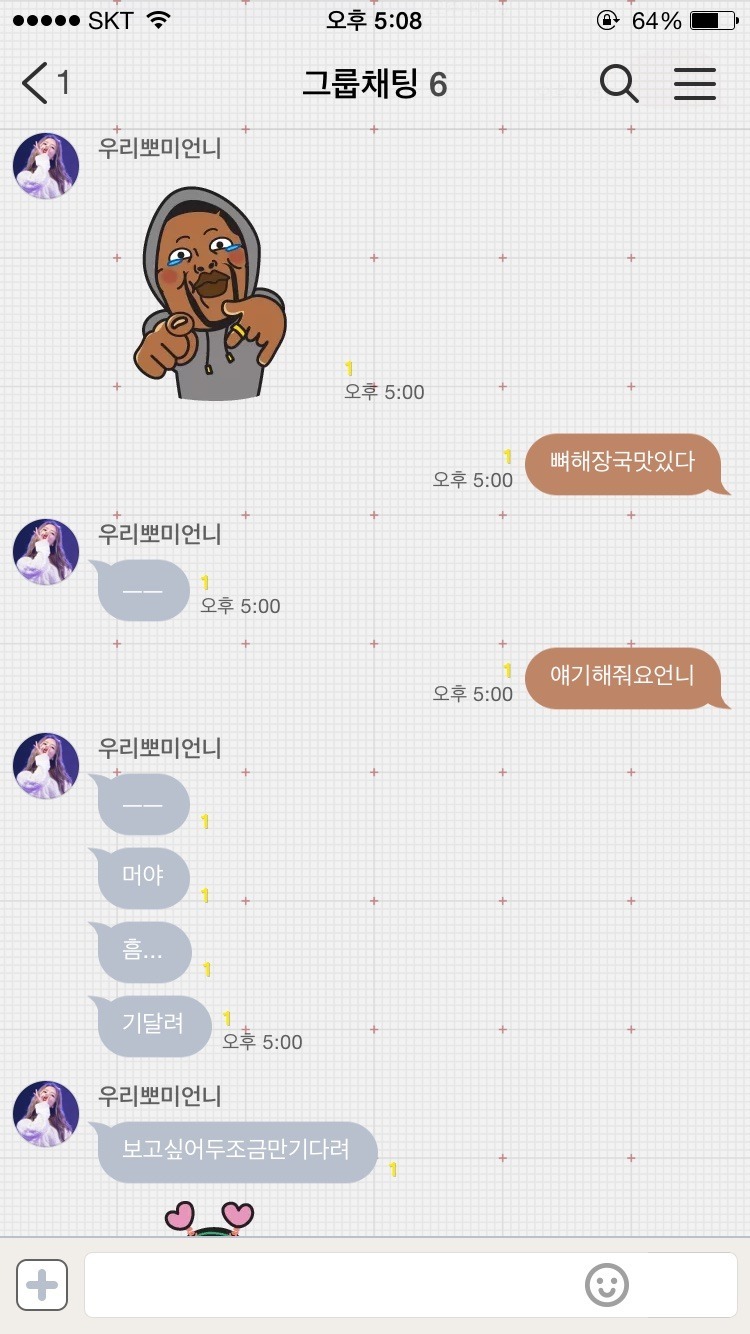750x1334 pixels.
Task: Open the attachment menu with the plus icon
Action: coord(41,1285)
